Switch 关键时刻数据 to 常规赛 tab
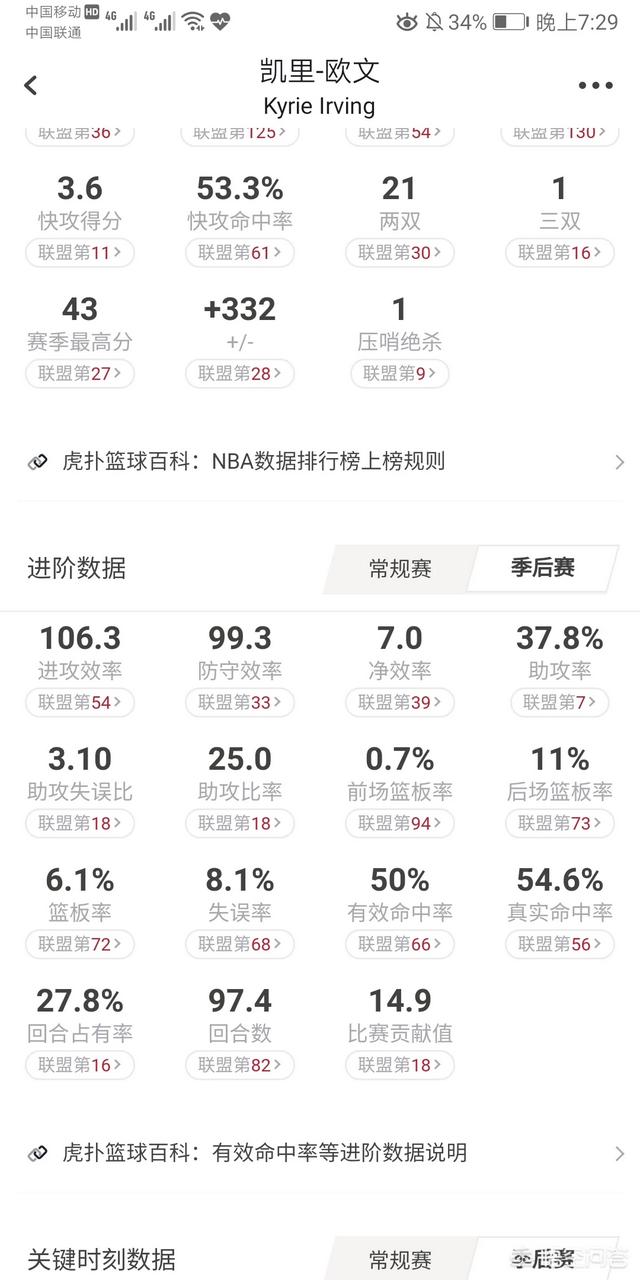Screen dimensions: 640x1280 pos(400,1259)
